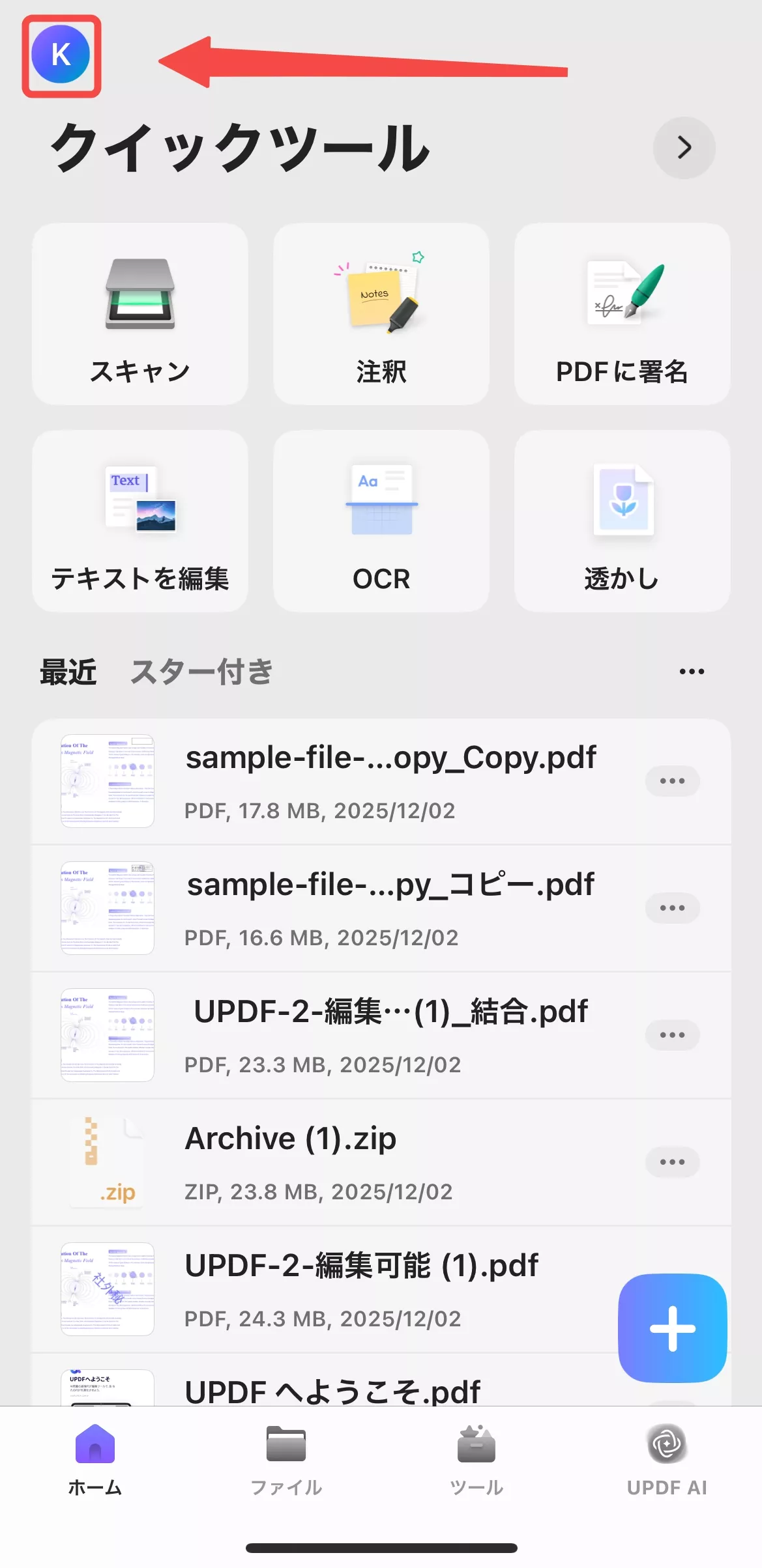The width and height of the screenshot is (762, 1568).
Task: Open the 透かし watermark tool
Action: (x=621, y=521)
